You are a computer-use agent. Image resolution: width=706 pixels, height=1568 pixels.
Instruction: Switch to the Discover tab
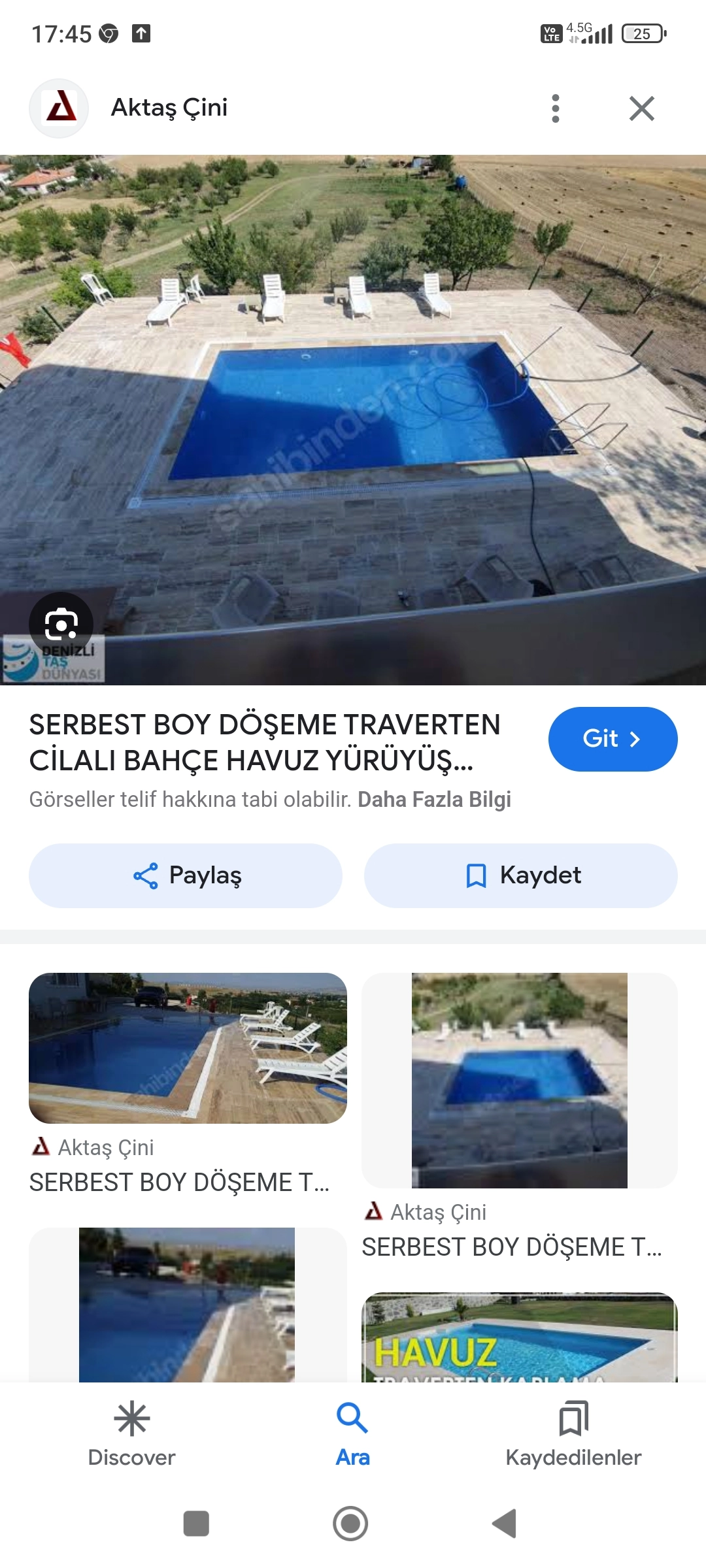coord(131,1435)
